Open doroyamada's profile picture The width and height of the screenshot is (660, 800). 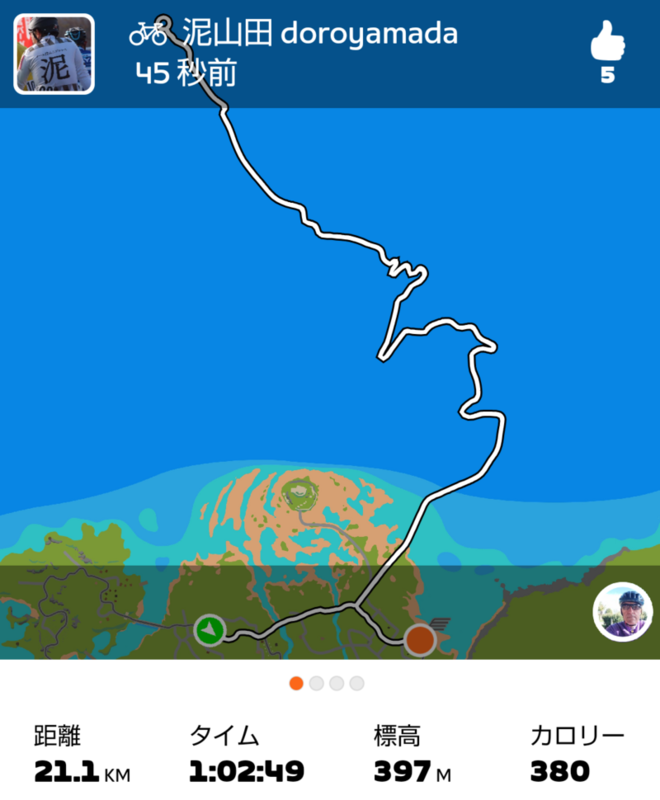(54, 54)
